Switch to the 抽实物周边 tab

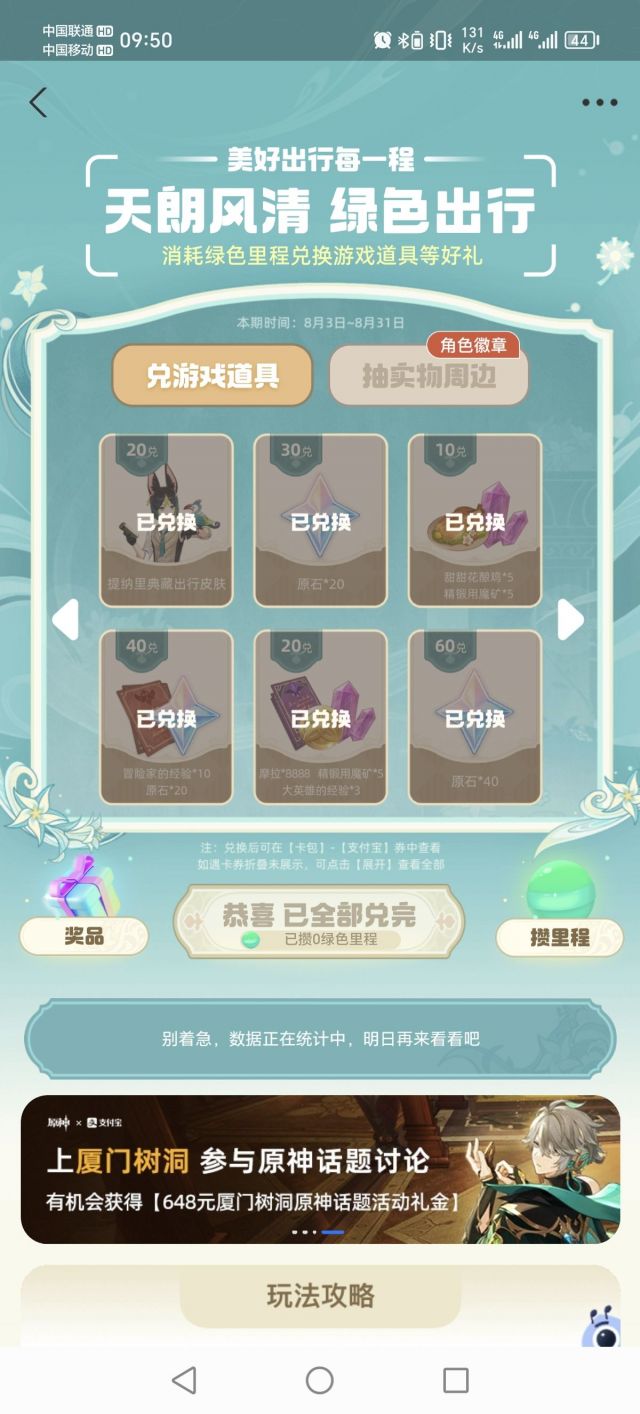coord(428,376)
